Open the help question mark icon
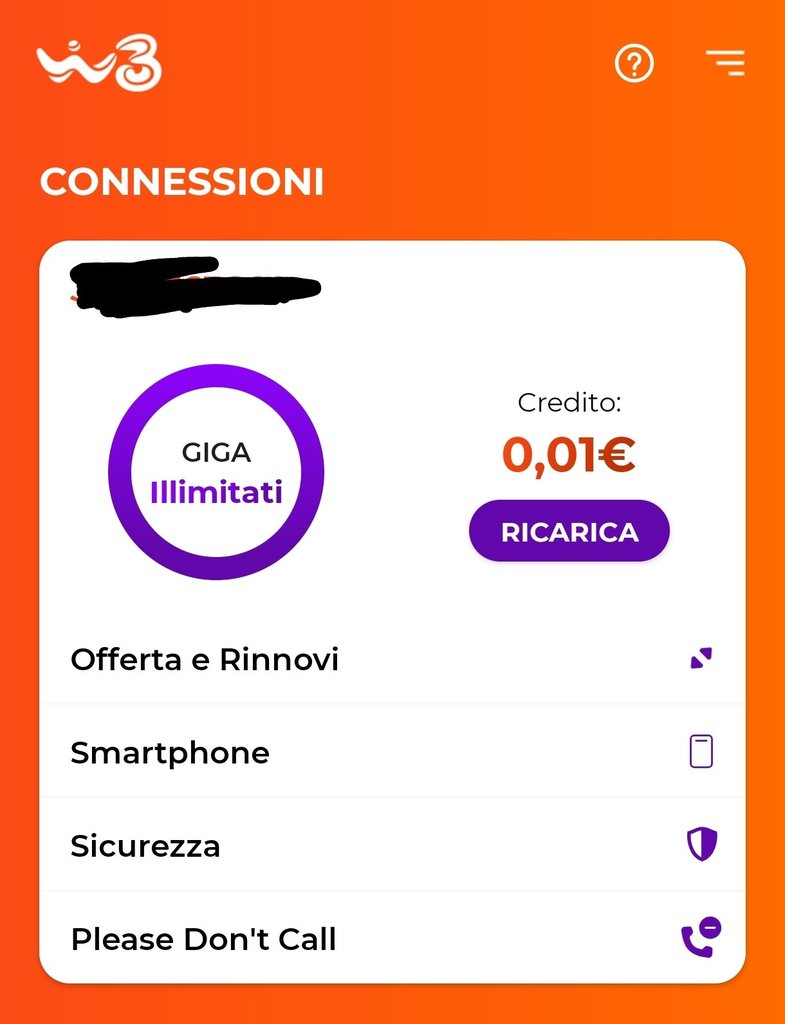The height and width of the screenshot is (1024, 785). (634, 65)
